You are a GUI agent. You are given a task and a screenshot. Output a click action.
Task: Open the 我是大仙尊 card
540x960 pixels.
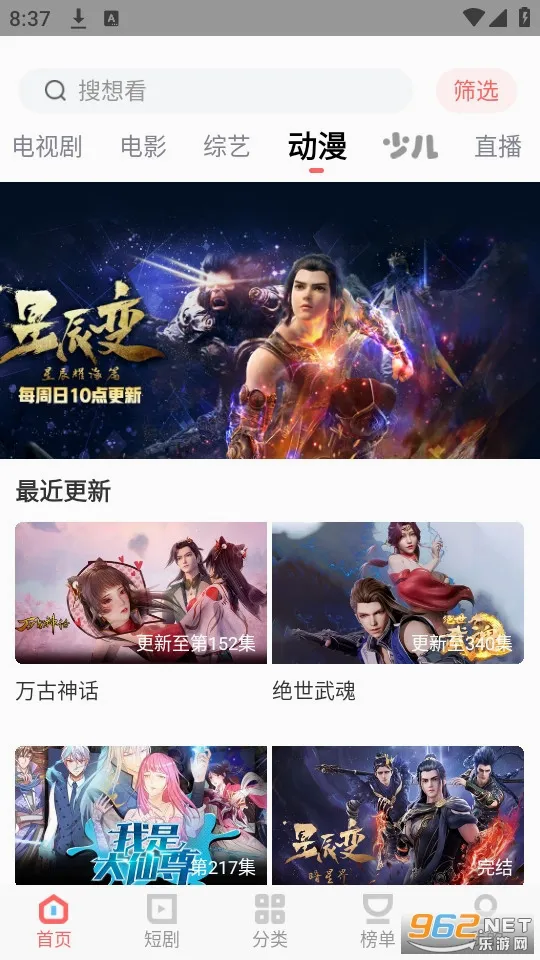141,815
